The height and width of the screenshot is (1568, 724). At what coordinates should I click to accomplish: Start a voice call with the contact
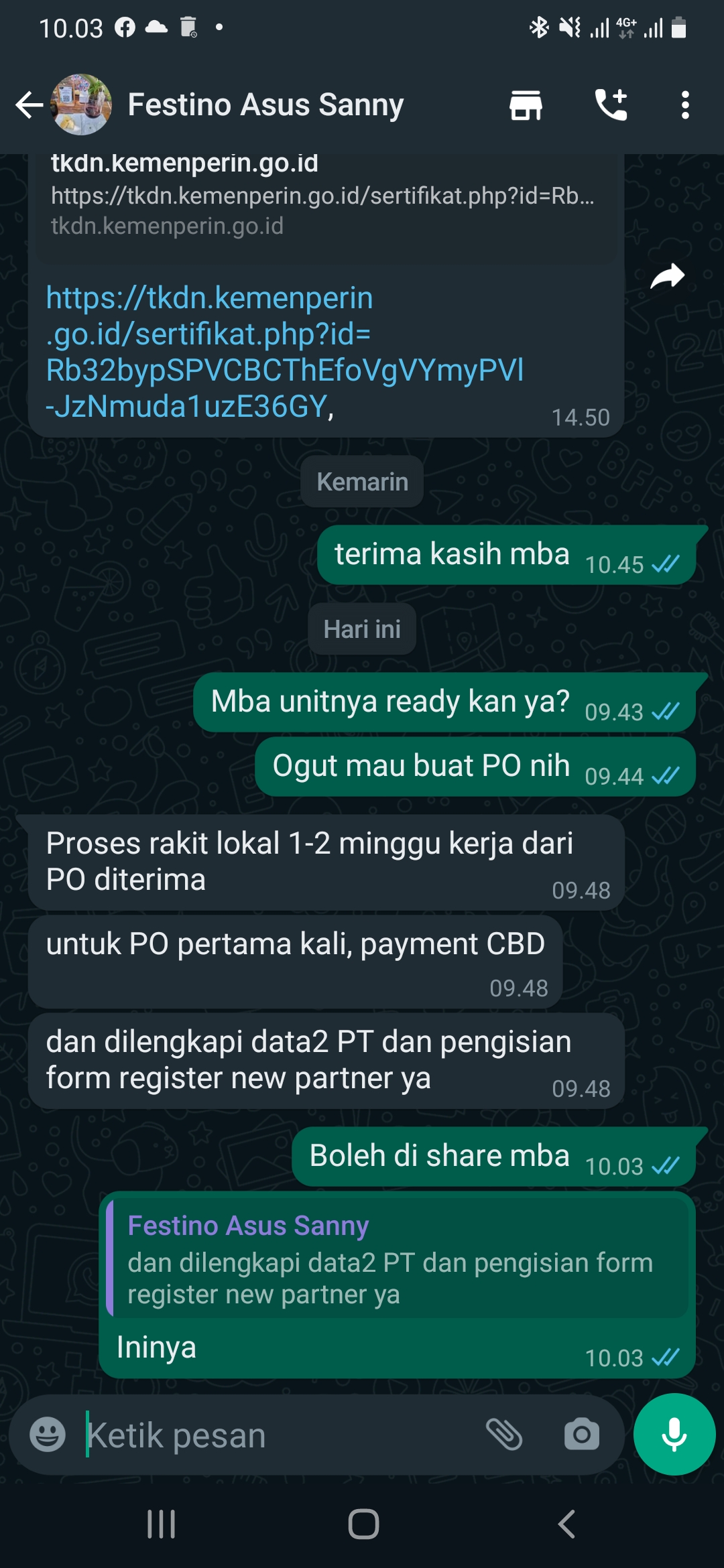coord(611,105)
